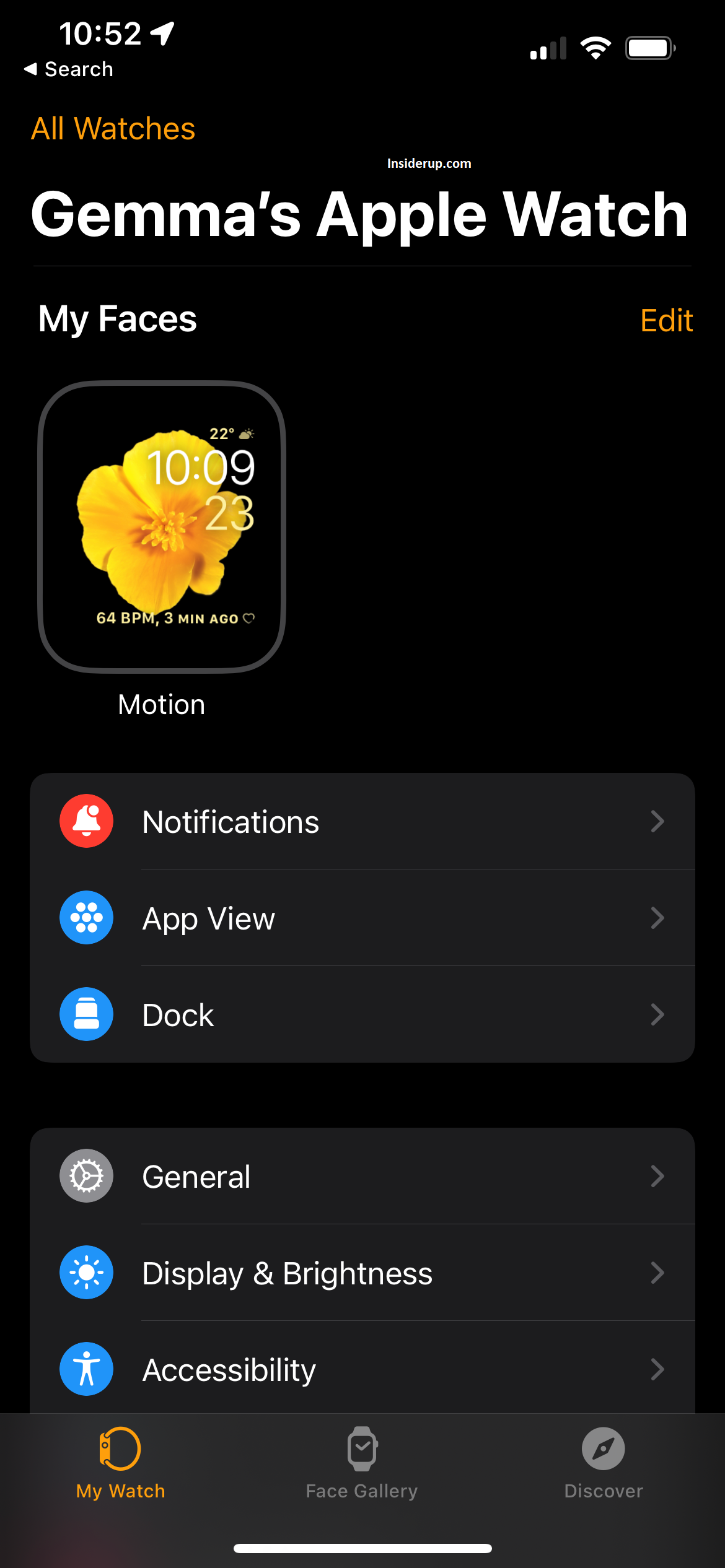Select the My Watch tab
This screenshot has height=1568, width=725.
[121, 1463]
